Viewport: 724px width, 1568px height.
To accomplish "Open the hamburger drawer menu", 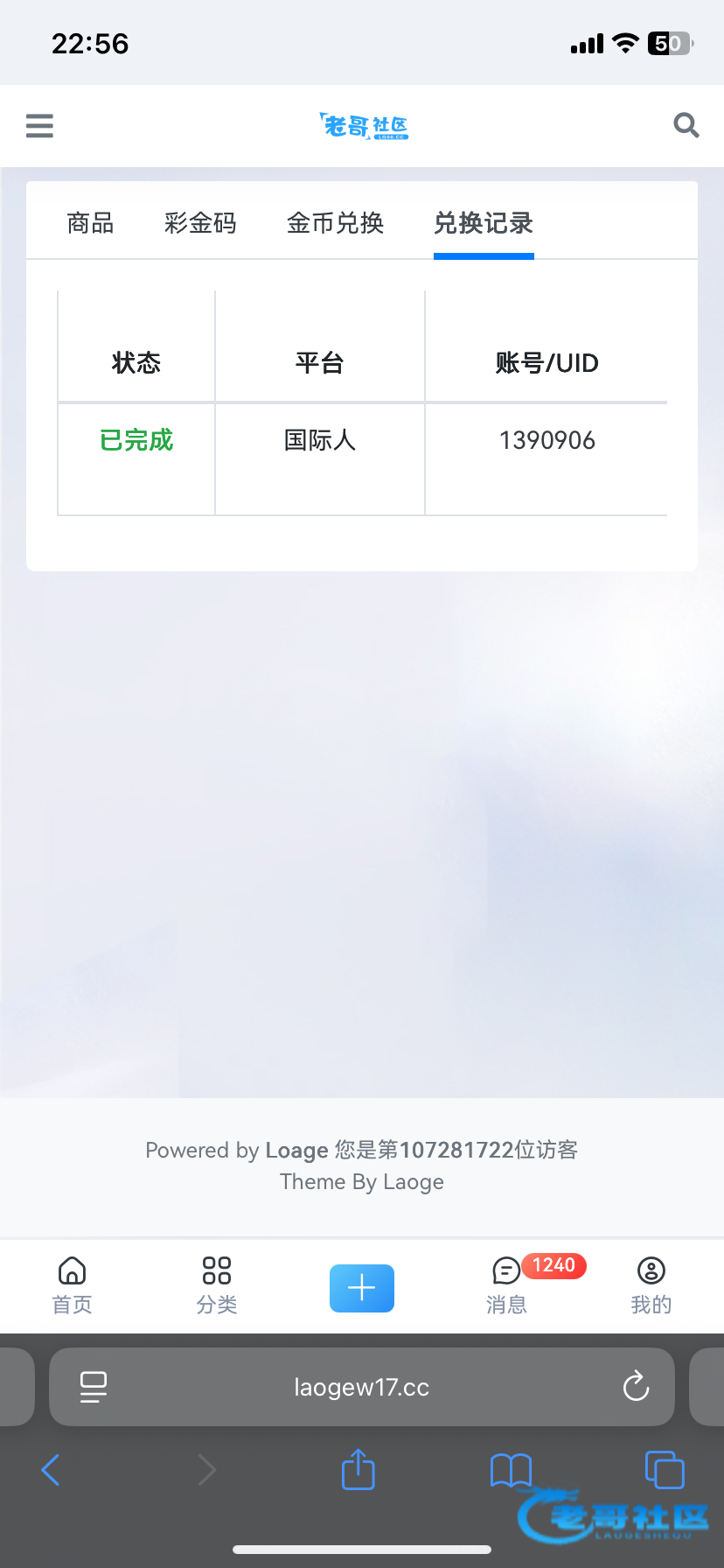I will coord(39,126).
